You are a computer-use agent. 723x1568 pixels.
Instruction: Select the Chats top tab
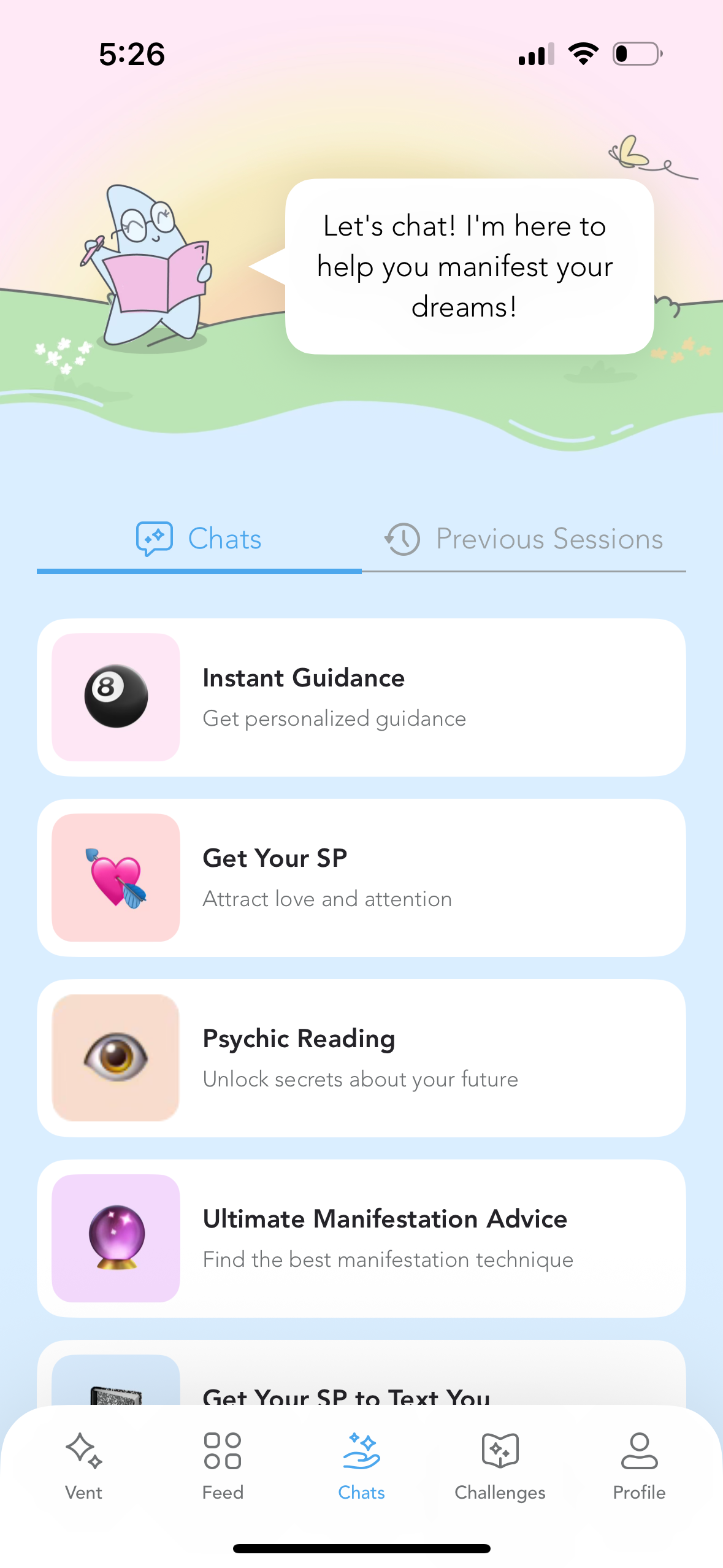click(x=199, y=539)
